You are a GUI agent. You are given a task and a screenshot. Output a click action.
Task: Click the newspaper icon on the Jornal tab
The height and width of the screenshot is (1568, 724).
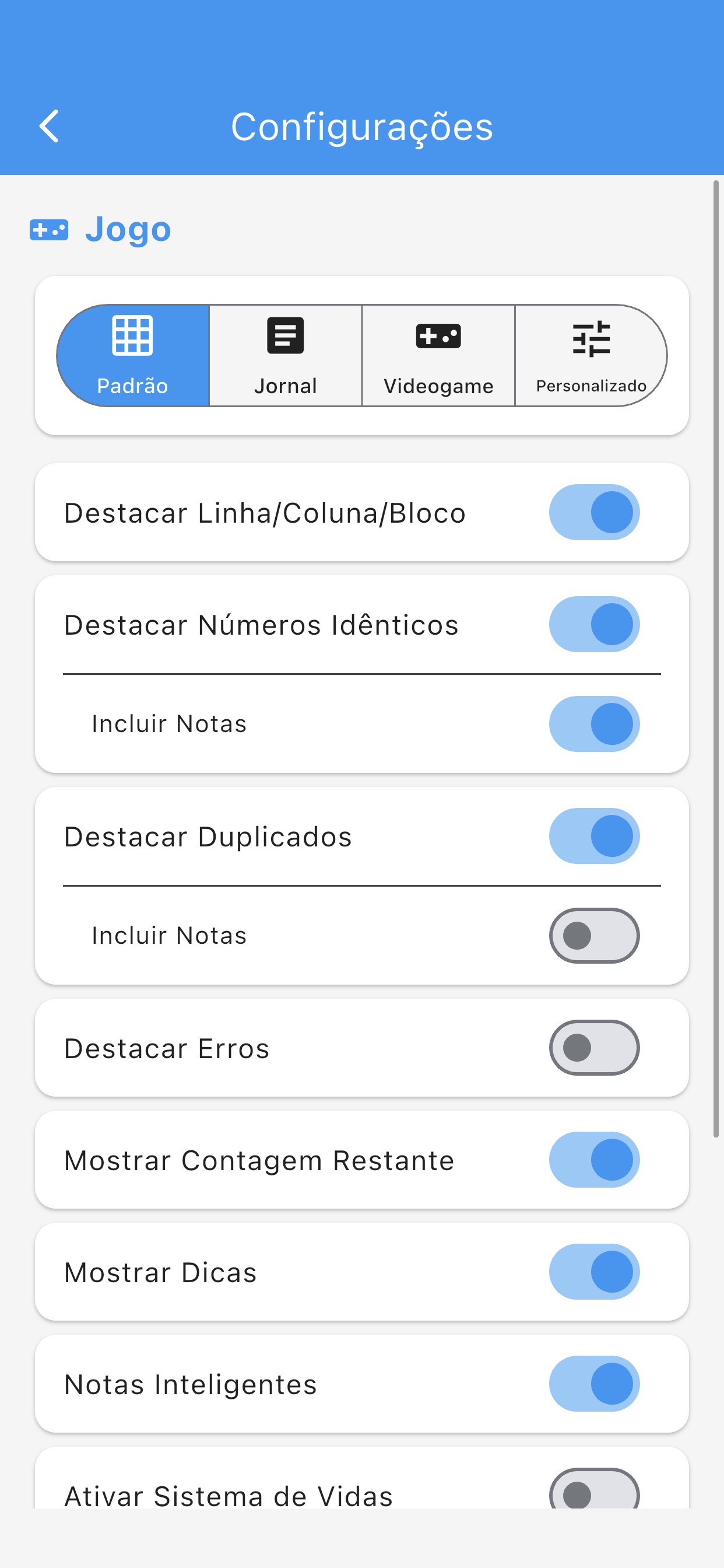tap(285, 335)
